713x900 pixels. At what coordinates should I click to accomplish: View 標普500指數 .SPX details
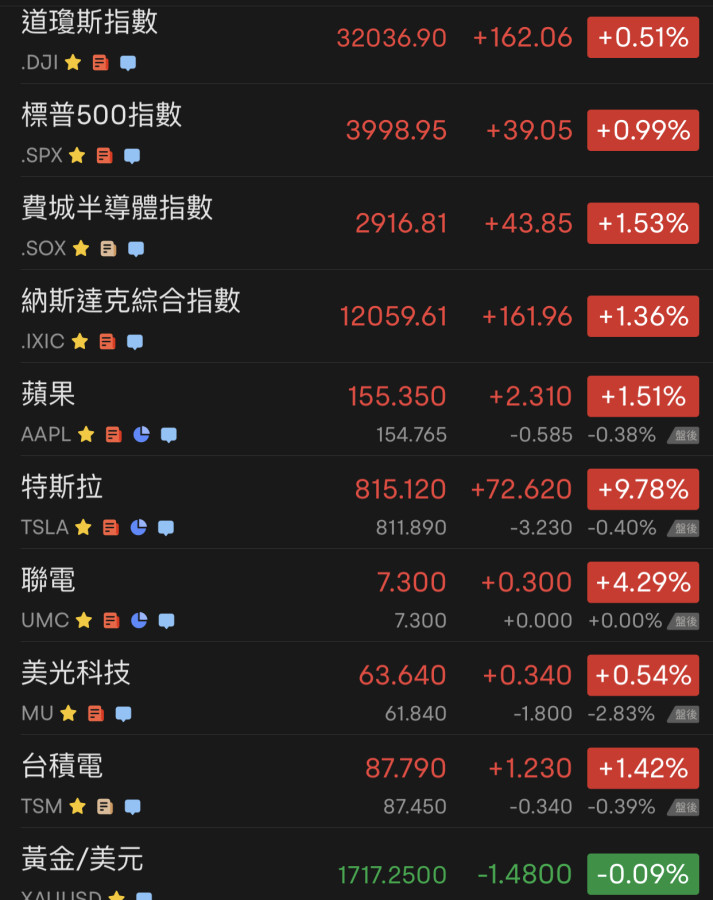[x=102, y=115]
